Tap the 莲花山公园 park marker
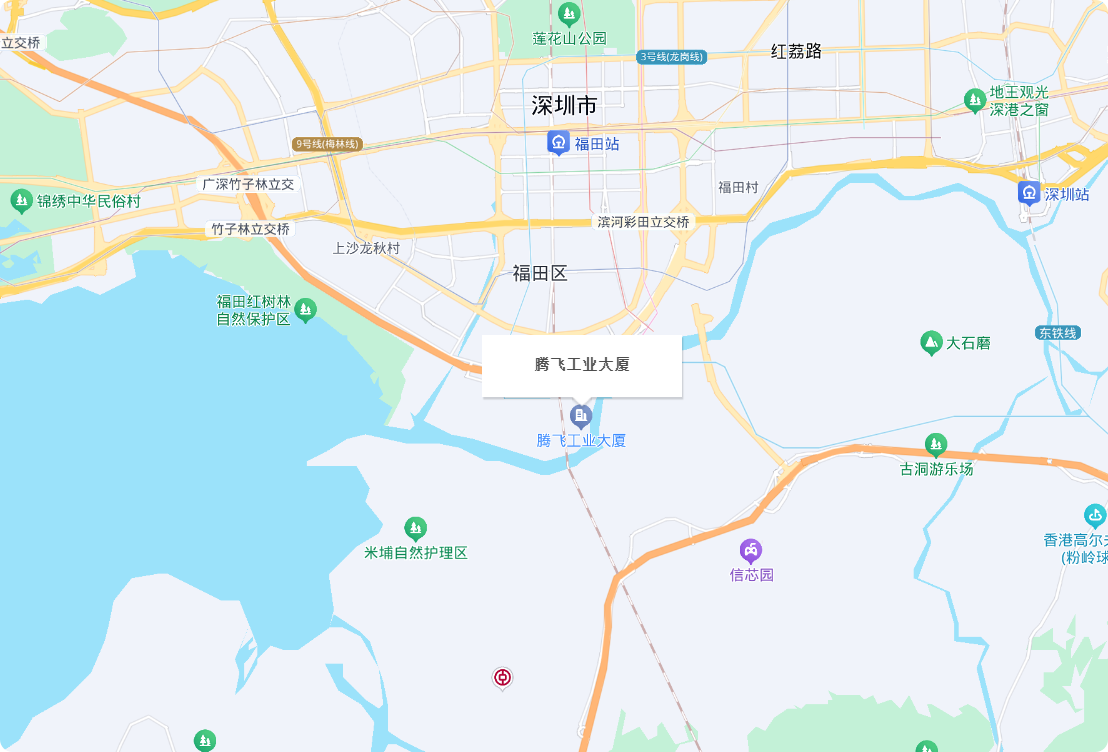The image size is (1108, 752). [569, 14]
